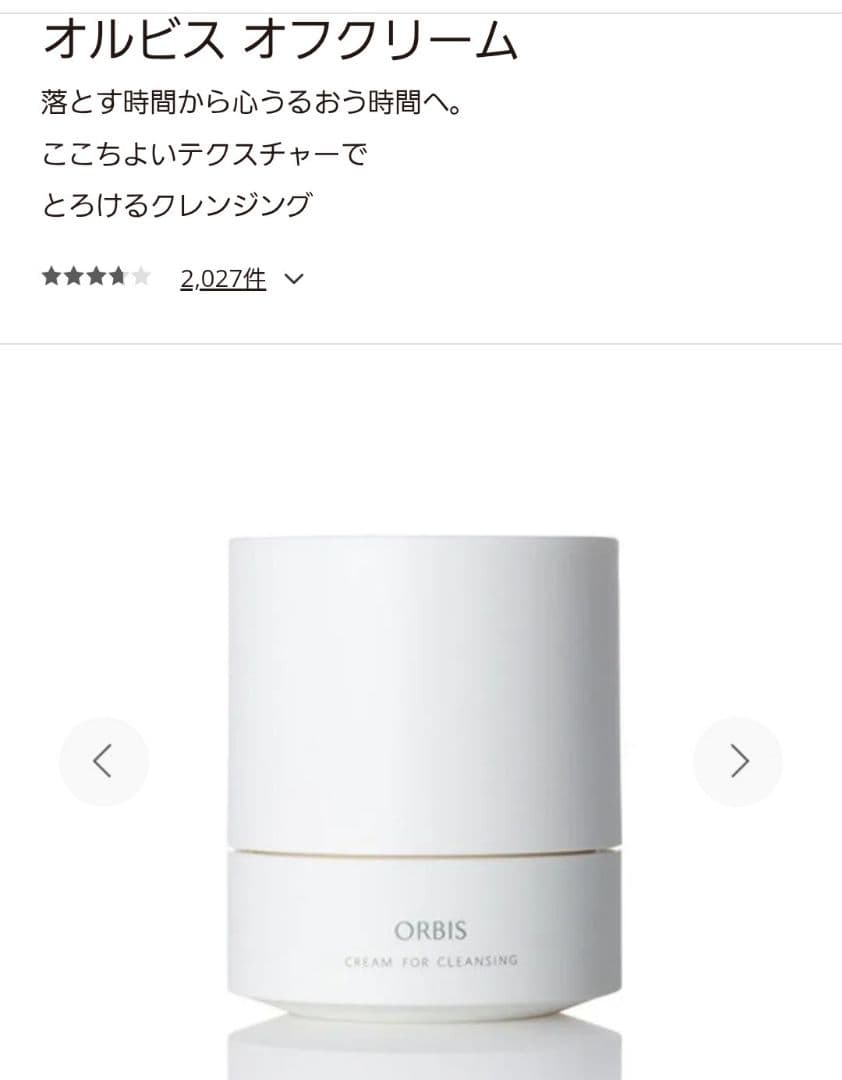
Task: Go back to the previous product photo
Action: point(104,761)
